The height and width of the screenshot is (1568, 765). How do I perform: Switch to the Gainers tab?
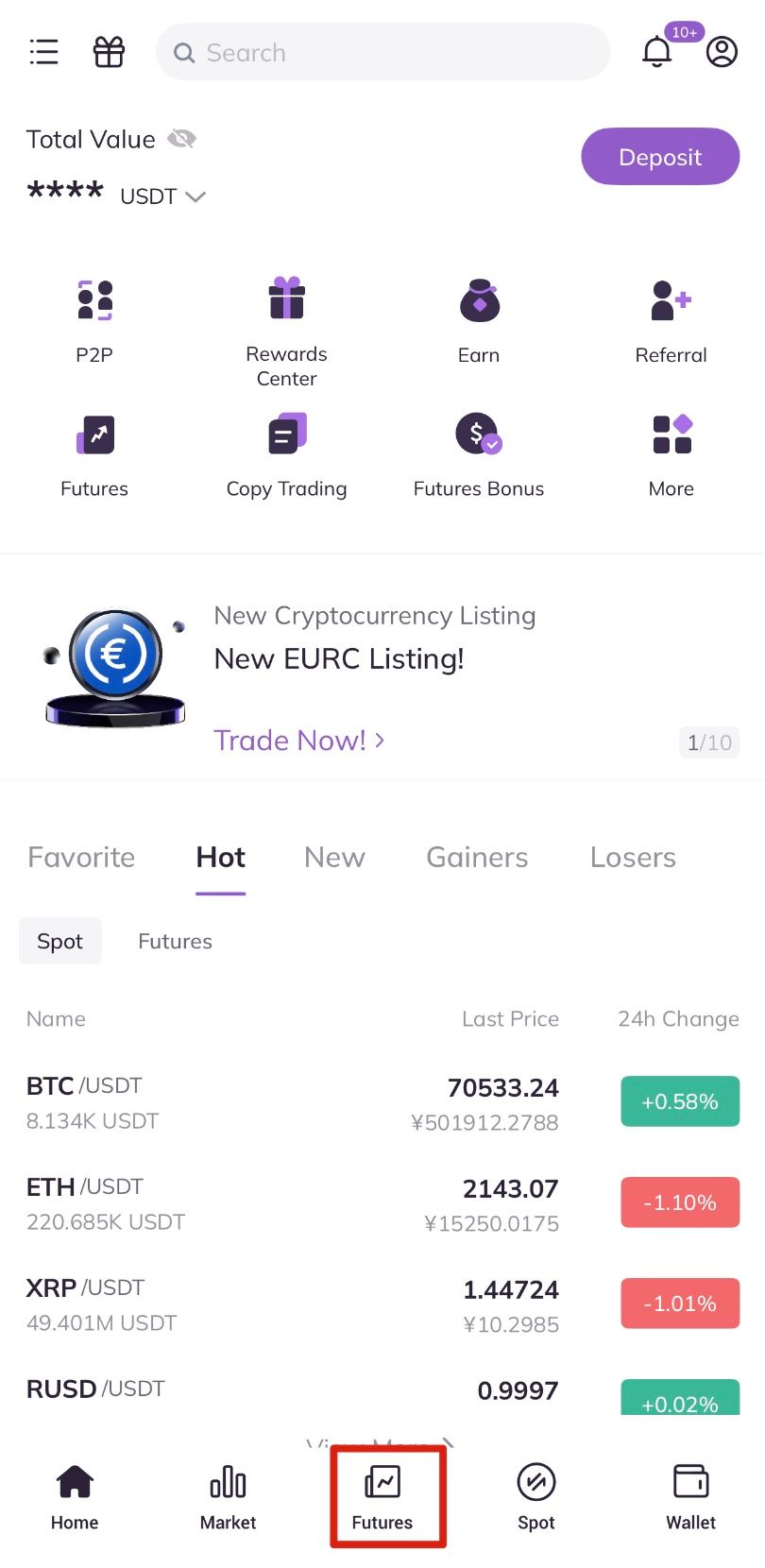pyautogui.click(x=477, y=857)
